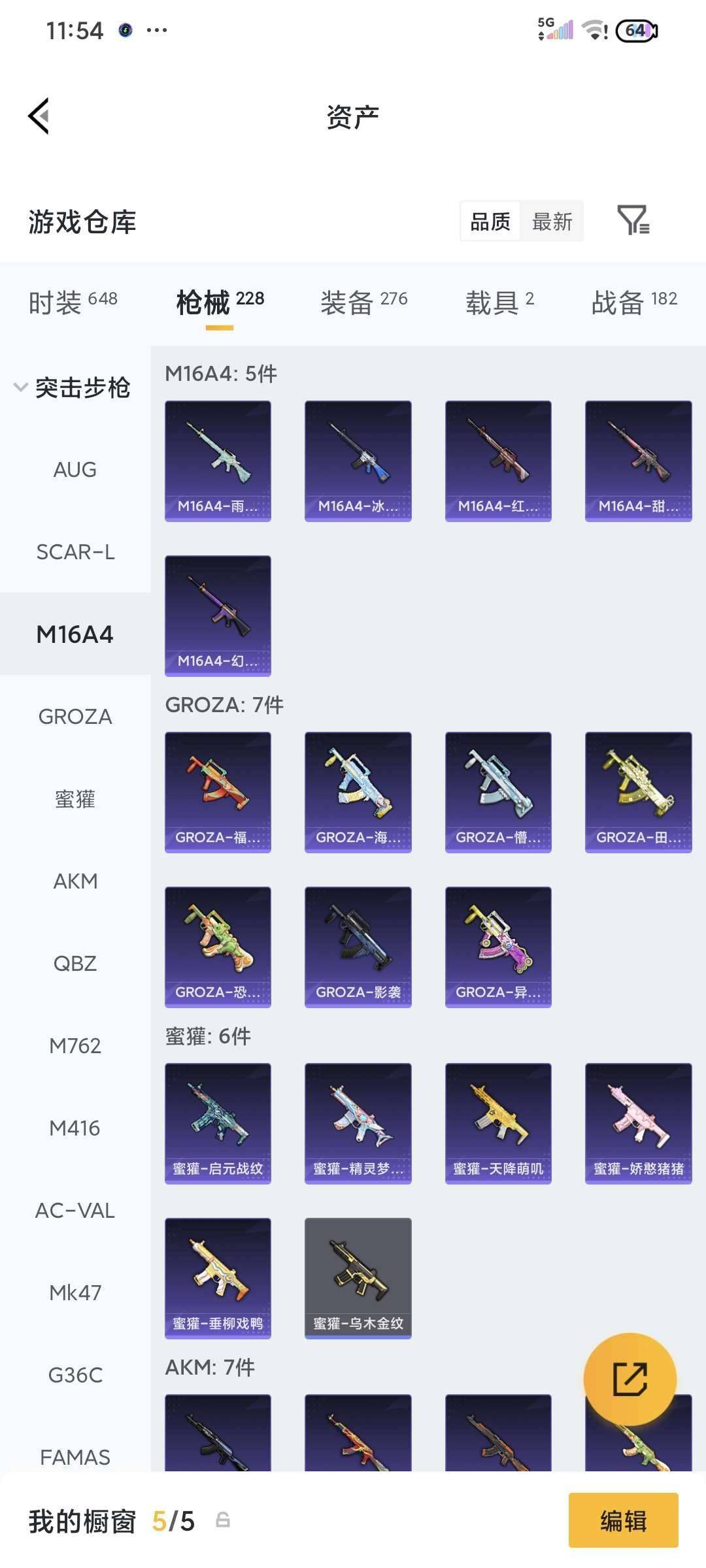Tap the floating share button

coord(630,1379)
